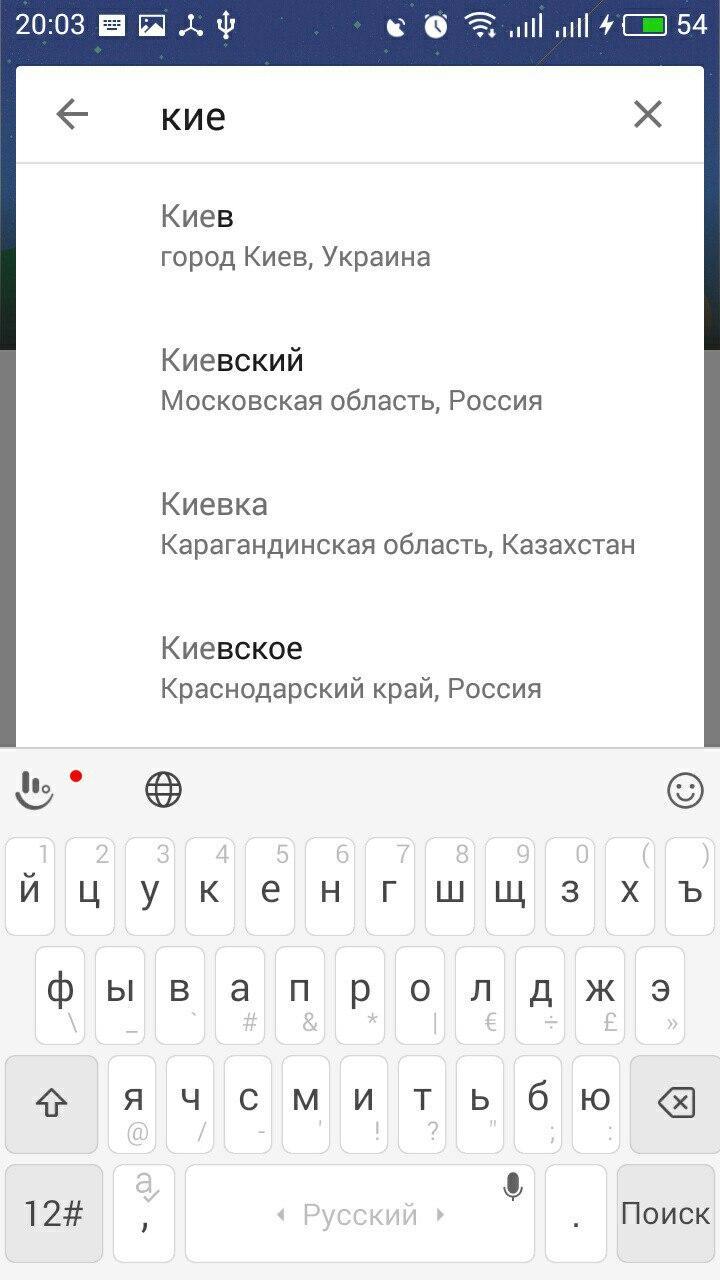
Task: Open Киевка, Карагандинская область result
Action: click(x=360, y=524)
